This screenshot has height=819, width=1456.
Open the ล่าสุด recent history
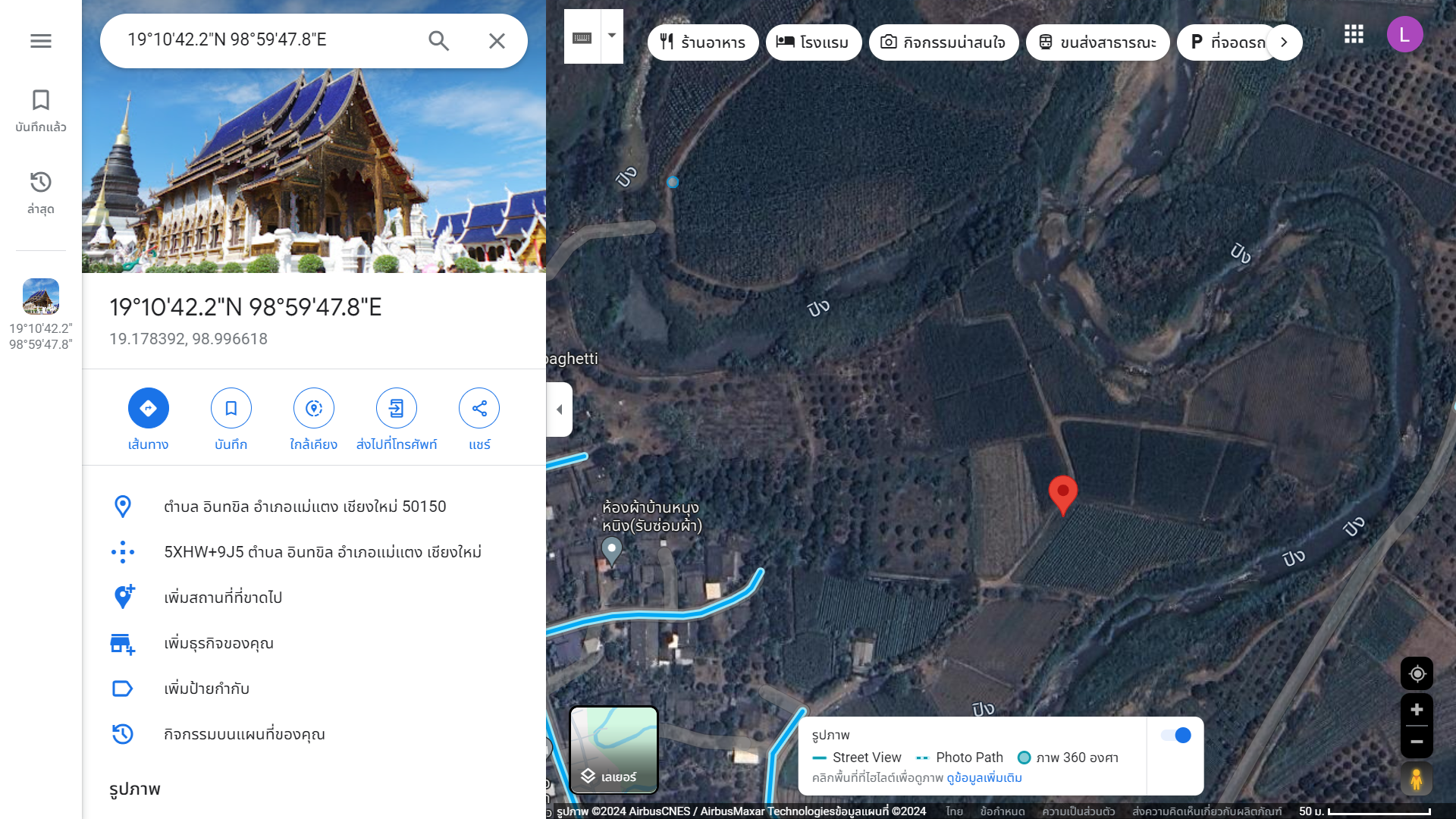tap(41, 192)
